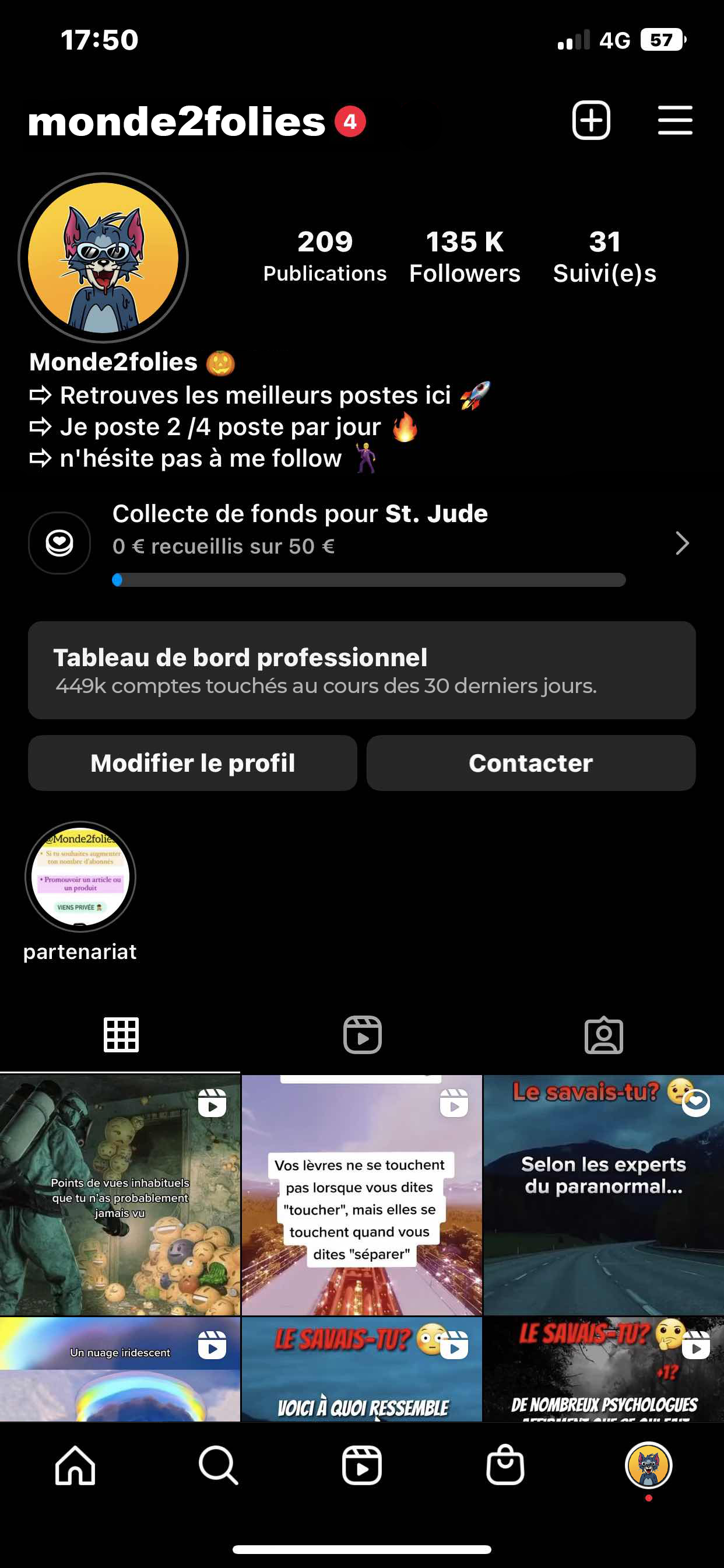Switch to the tagged photos tab
The width and height of the screenshot is (724, 1568).
point(603,1035)
